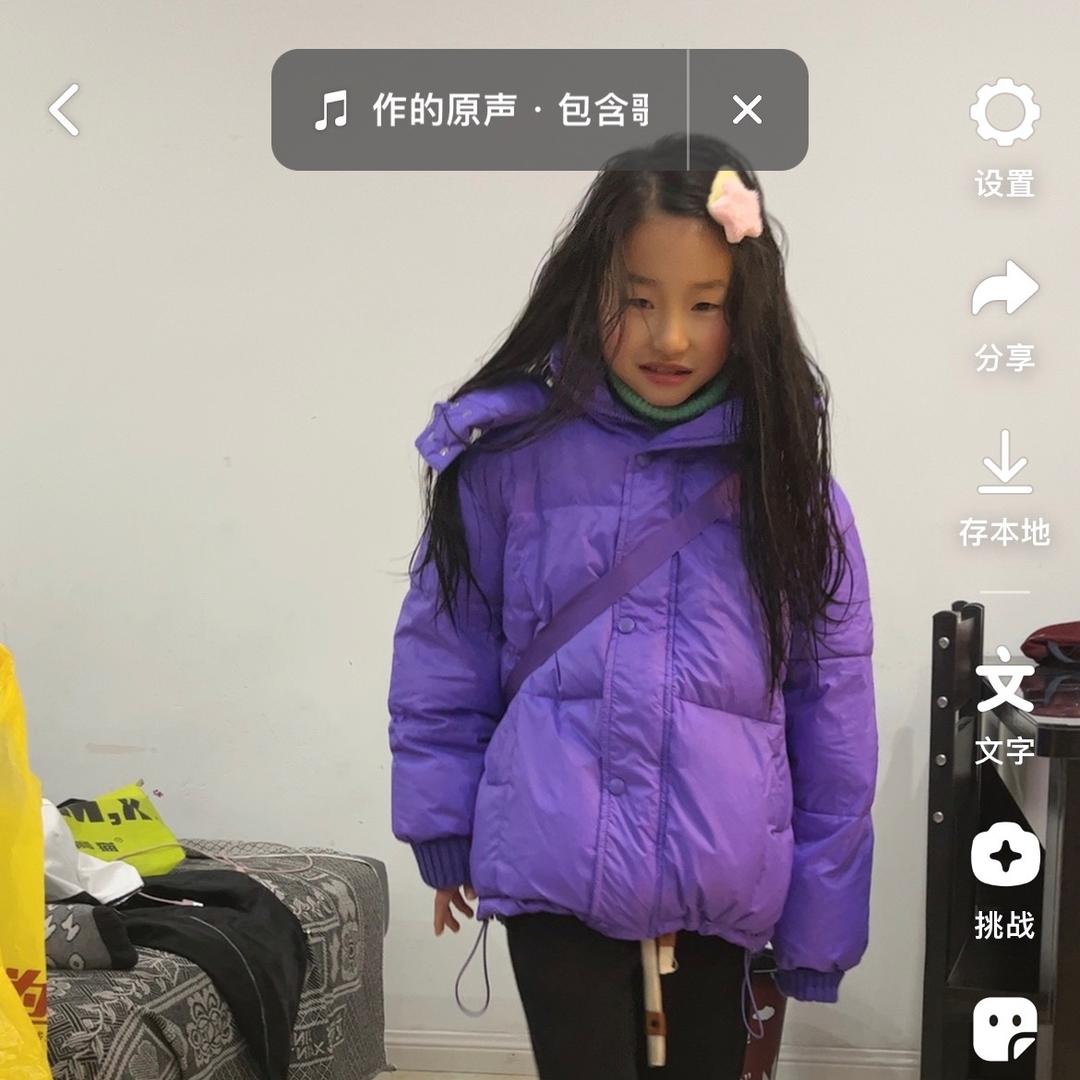Save the video locally with 存本地

tap(1004, 465)
